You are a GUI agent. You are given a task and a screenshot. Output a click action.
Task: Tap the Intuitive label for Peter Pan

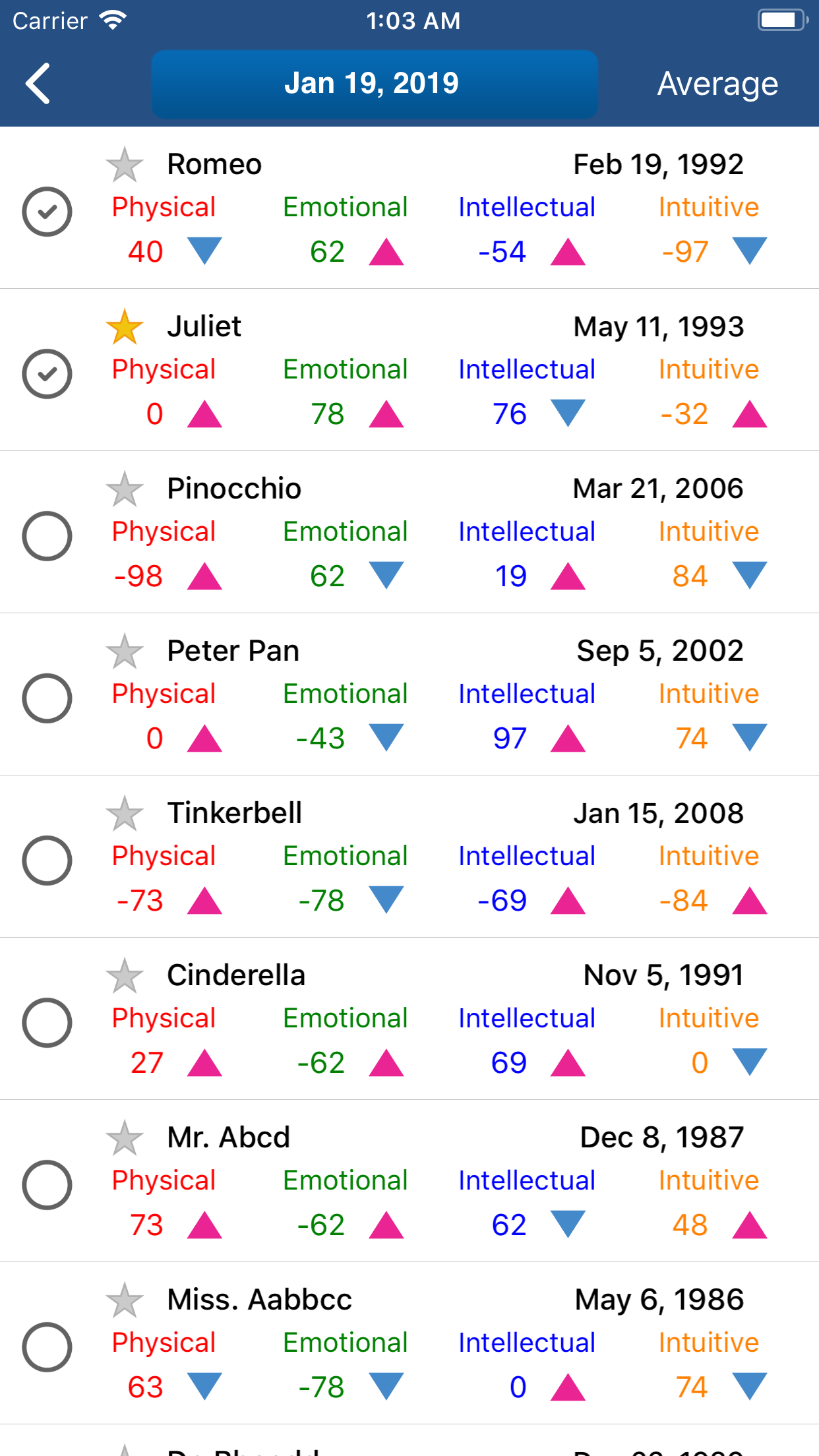[708, 693]
